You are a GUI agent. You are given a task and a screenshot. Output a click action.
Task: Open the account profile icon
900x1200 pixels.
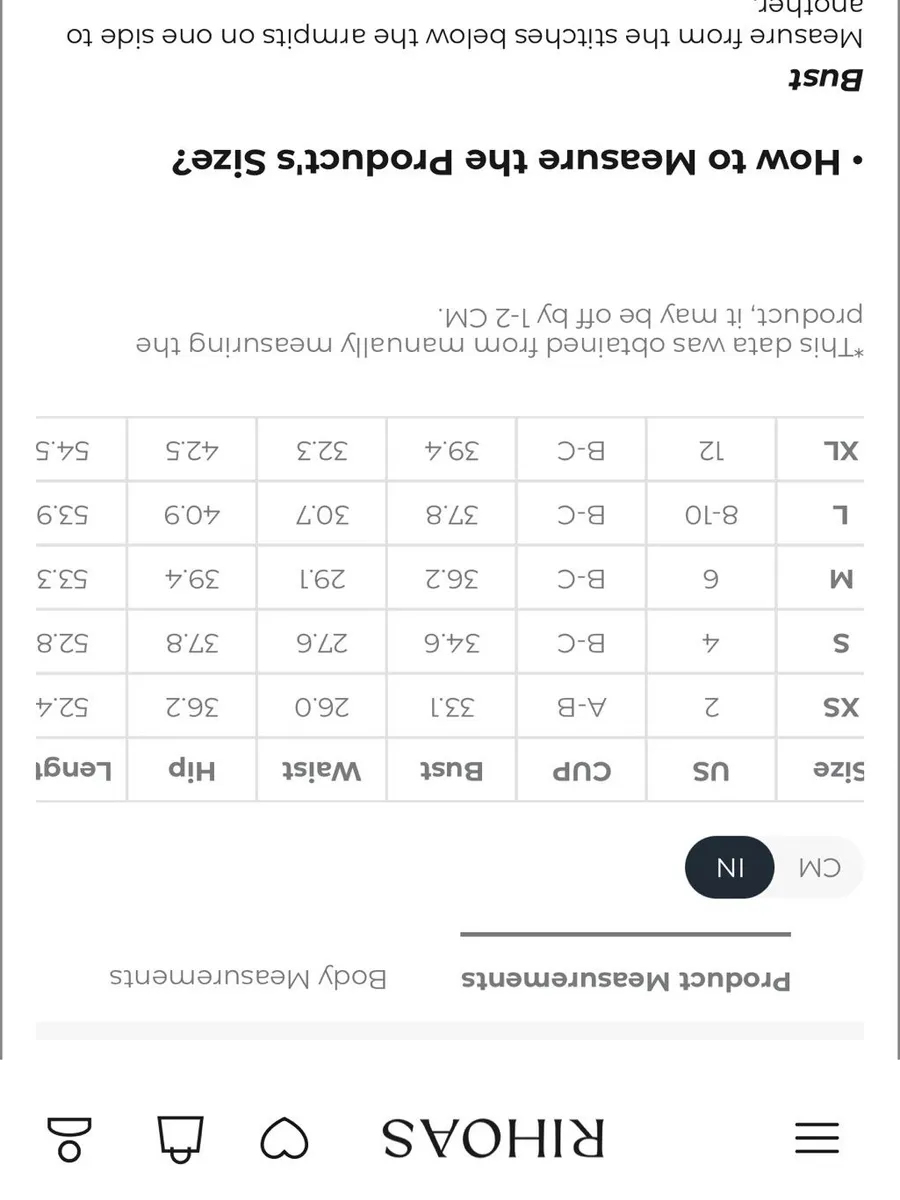tap(69, 1139)
